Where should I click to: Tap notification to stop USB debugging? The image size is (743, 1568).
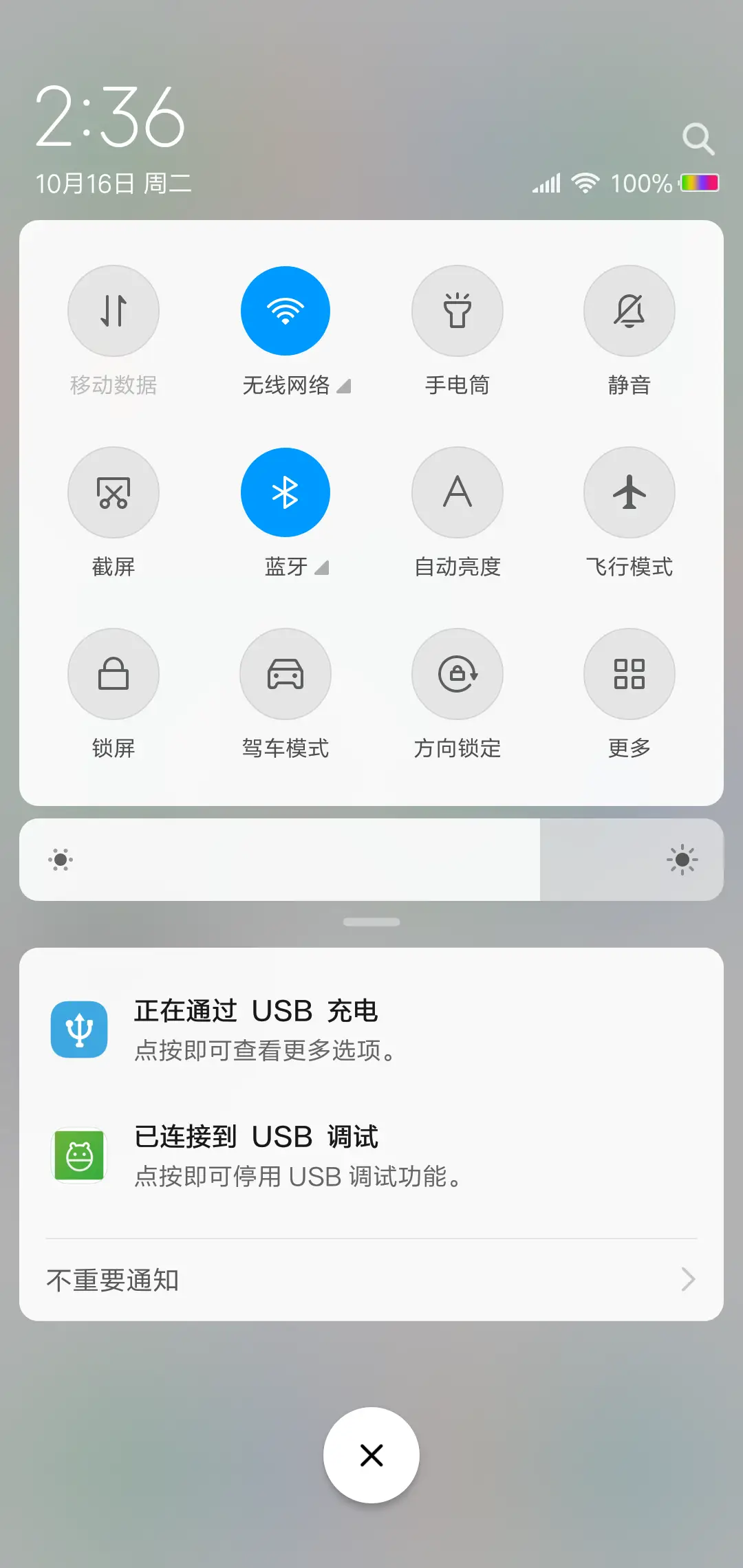click(371, 1155)
